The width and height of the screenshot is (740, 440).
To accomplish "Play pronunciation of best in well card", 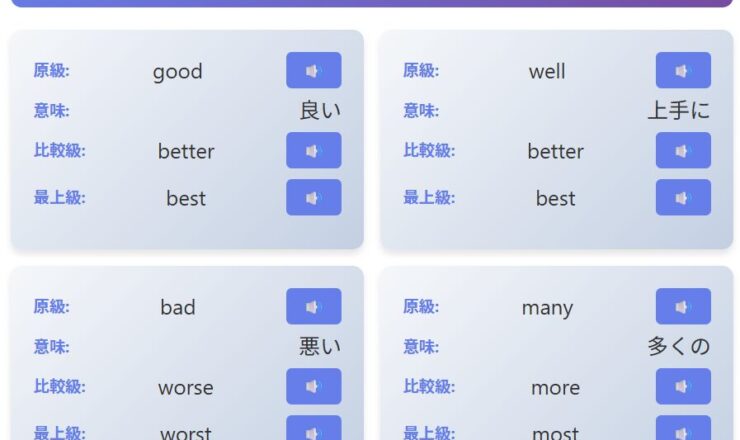I will tap(683, 197).
